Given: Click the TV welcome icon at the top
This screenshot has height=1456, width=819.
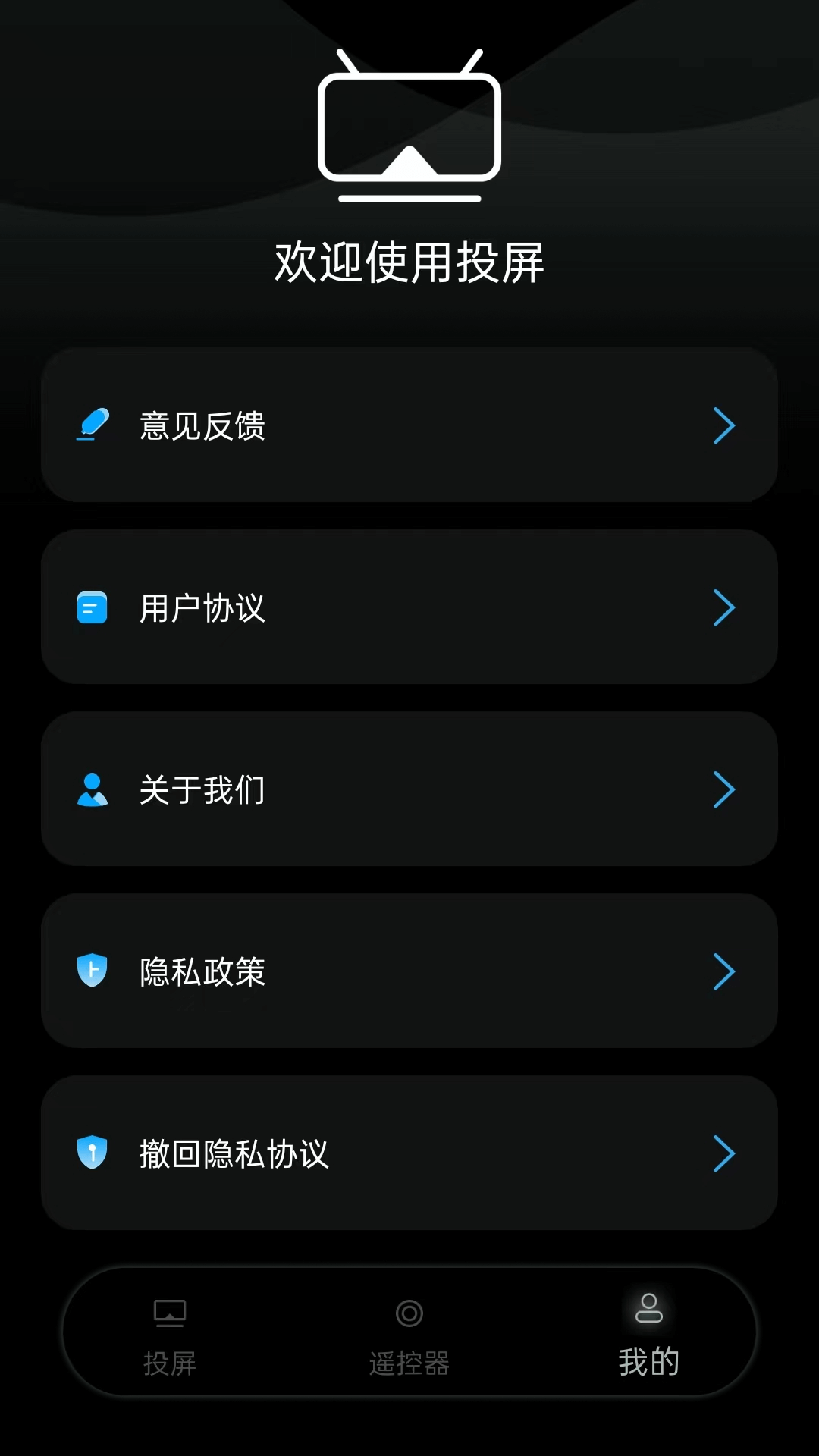Looking at the screenshot, I should (x=409, y=129).
